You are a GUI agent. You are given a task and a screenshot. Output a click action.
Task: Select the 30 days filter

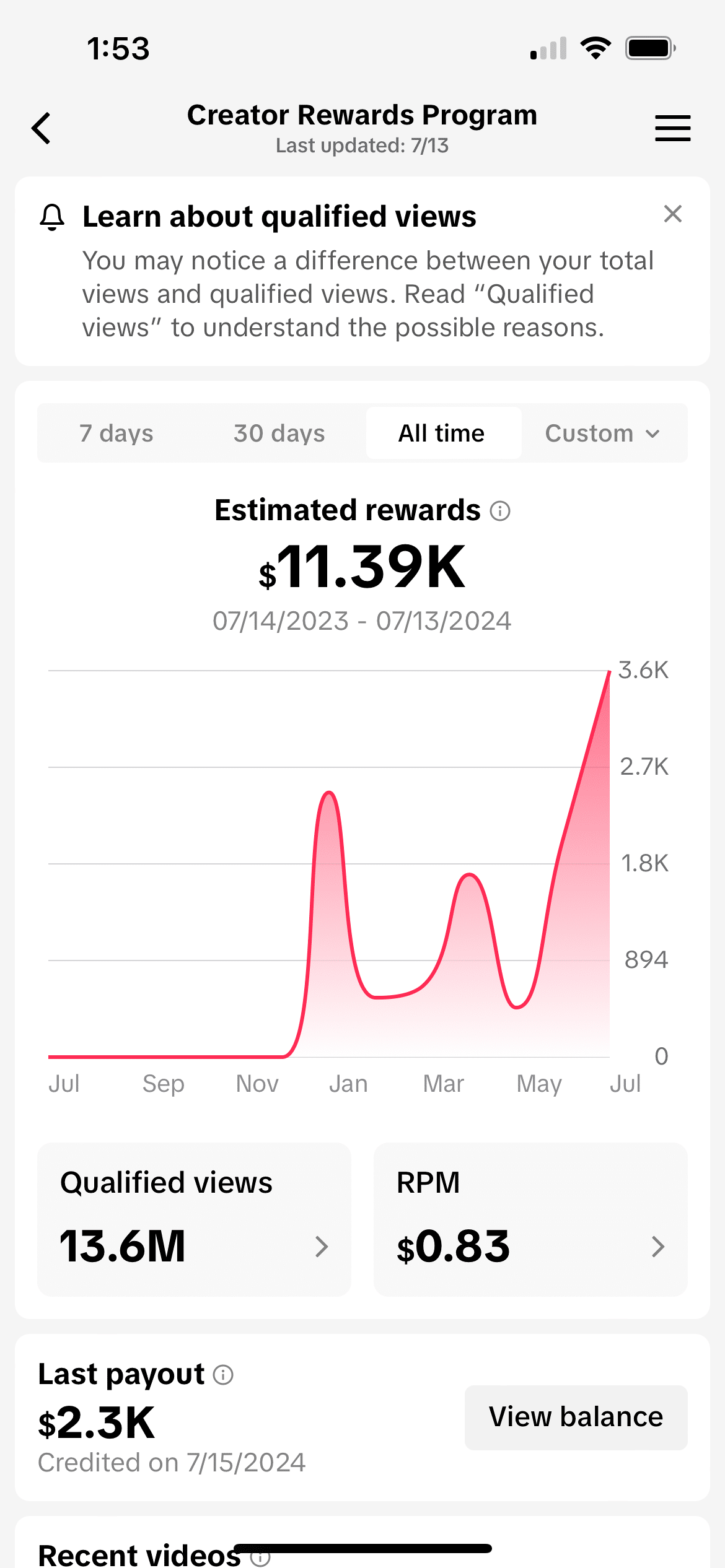point(279,433)
